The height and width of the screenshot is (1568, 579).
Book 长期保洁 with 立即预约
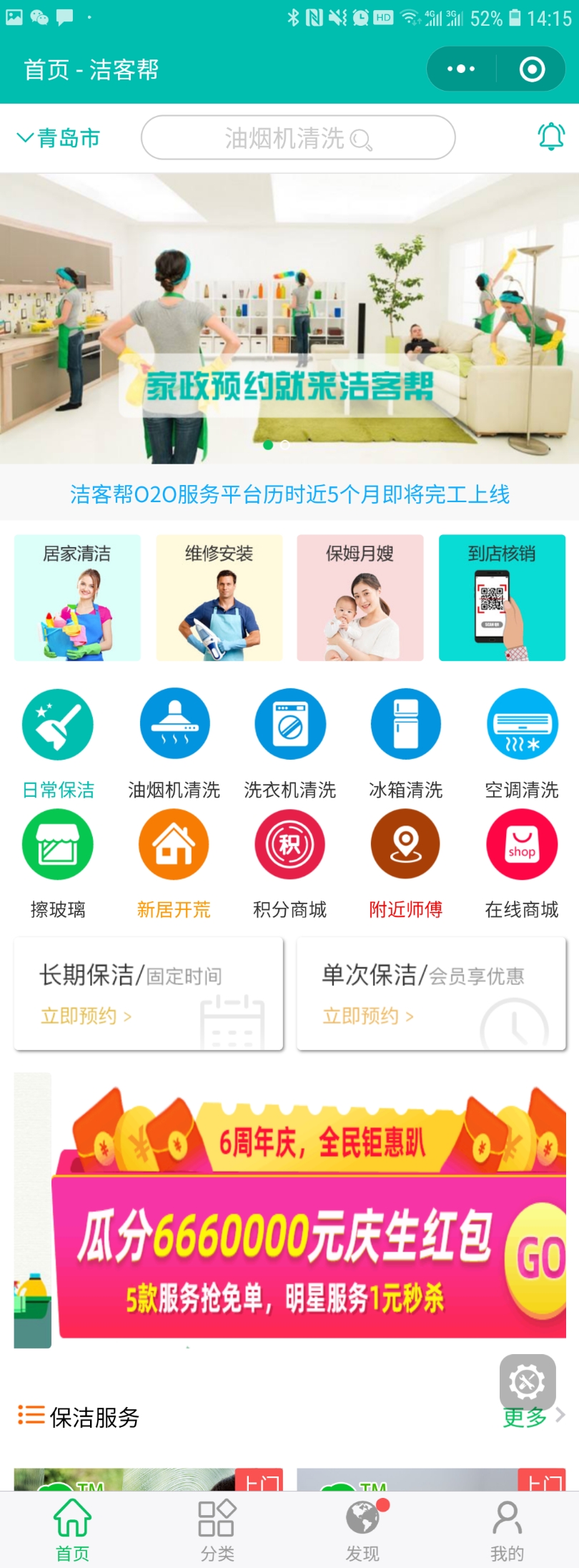pos(86,1016)
